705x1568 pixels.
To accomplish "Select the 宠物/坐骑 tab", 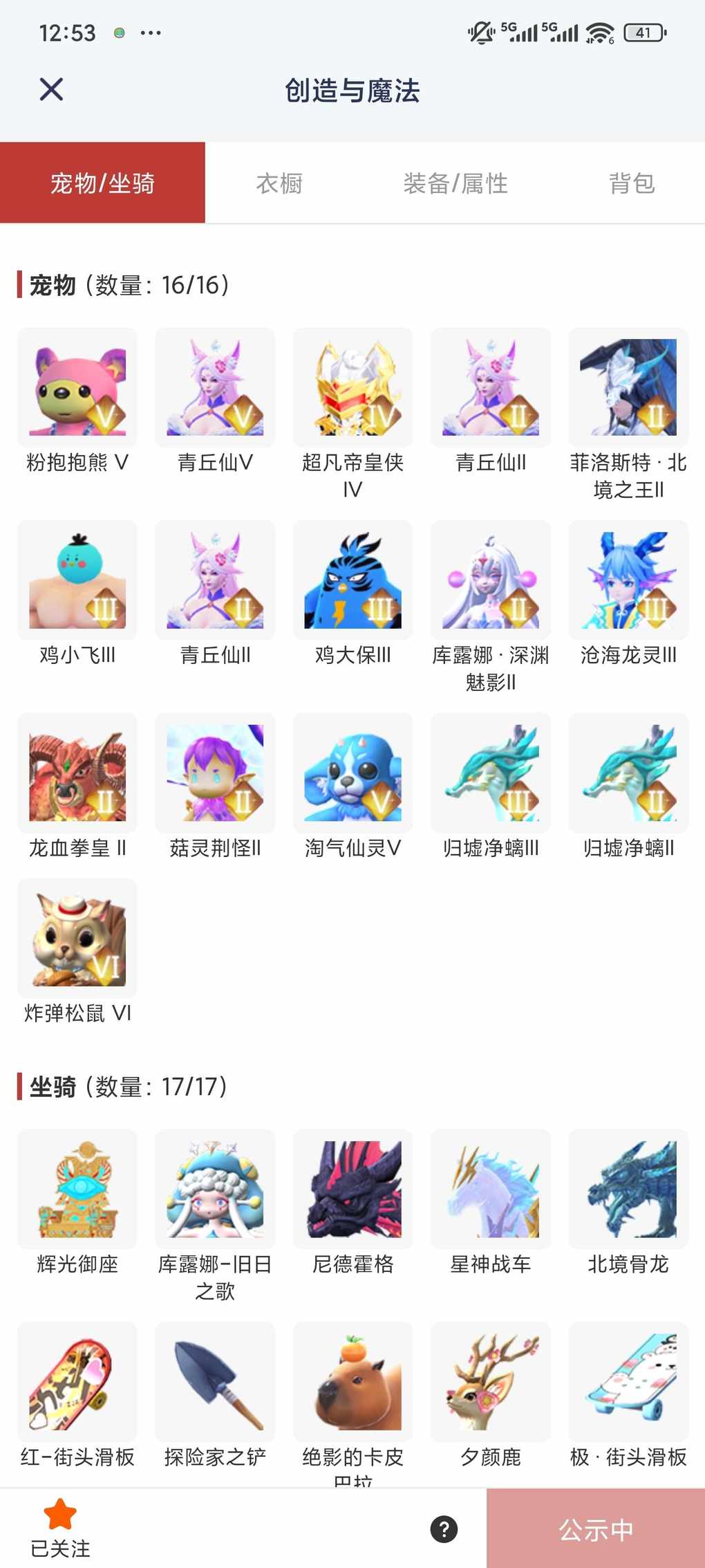I will click(102, 183).
